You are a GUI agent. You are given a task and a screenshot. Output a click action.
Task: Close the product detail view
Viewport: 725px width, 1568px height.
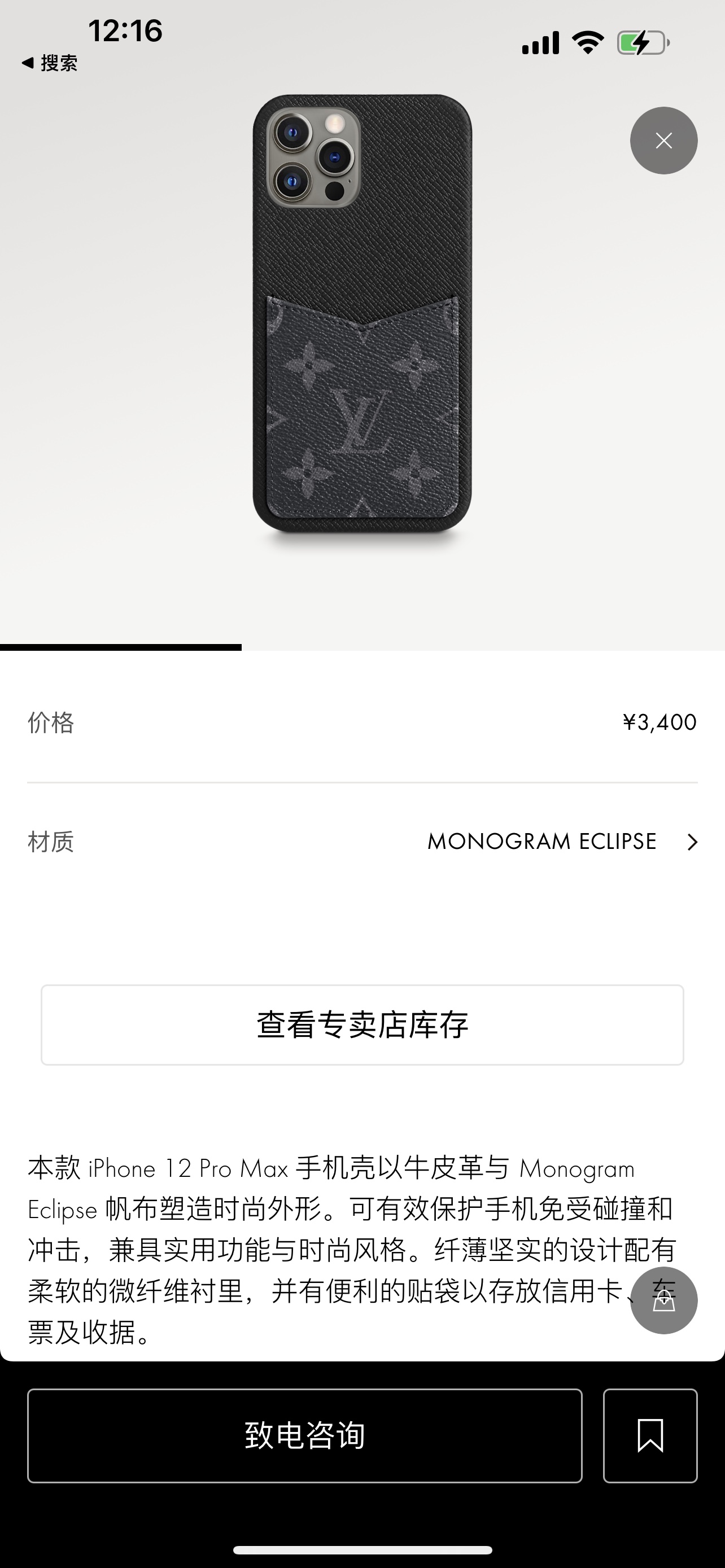pos(663,141)
